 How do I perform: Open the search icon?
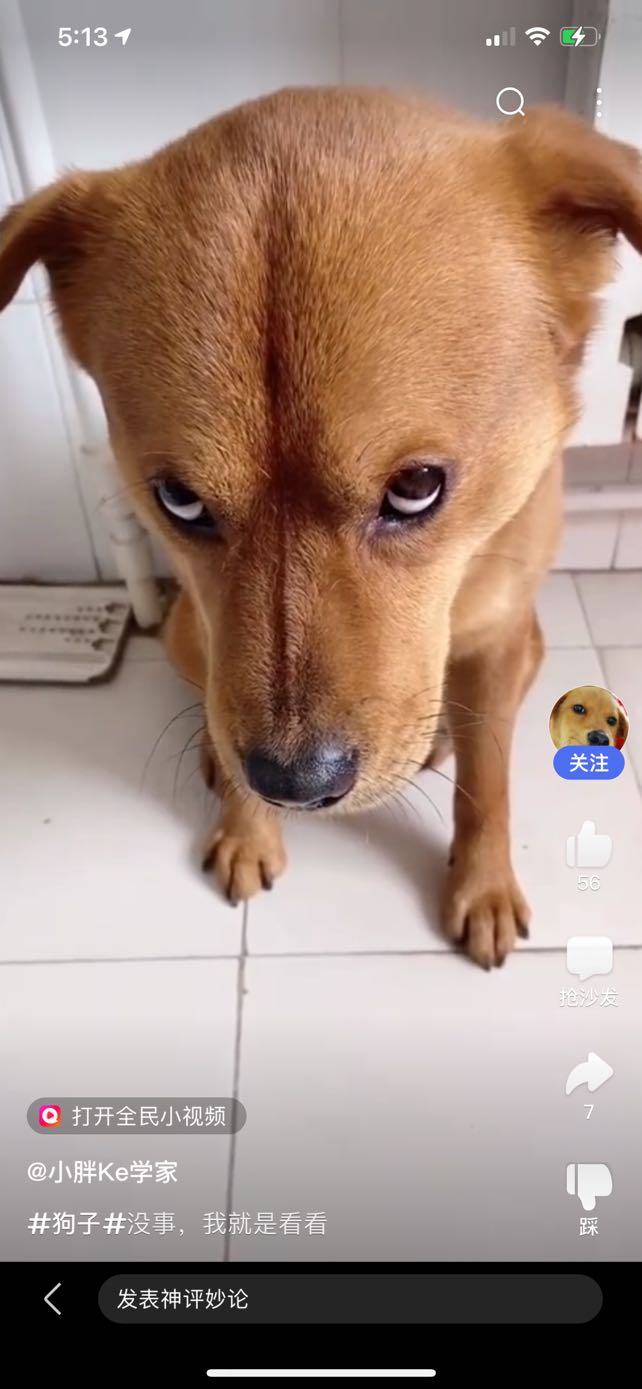pos(510,102)
